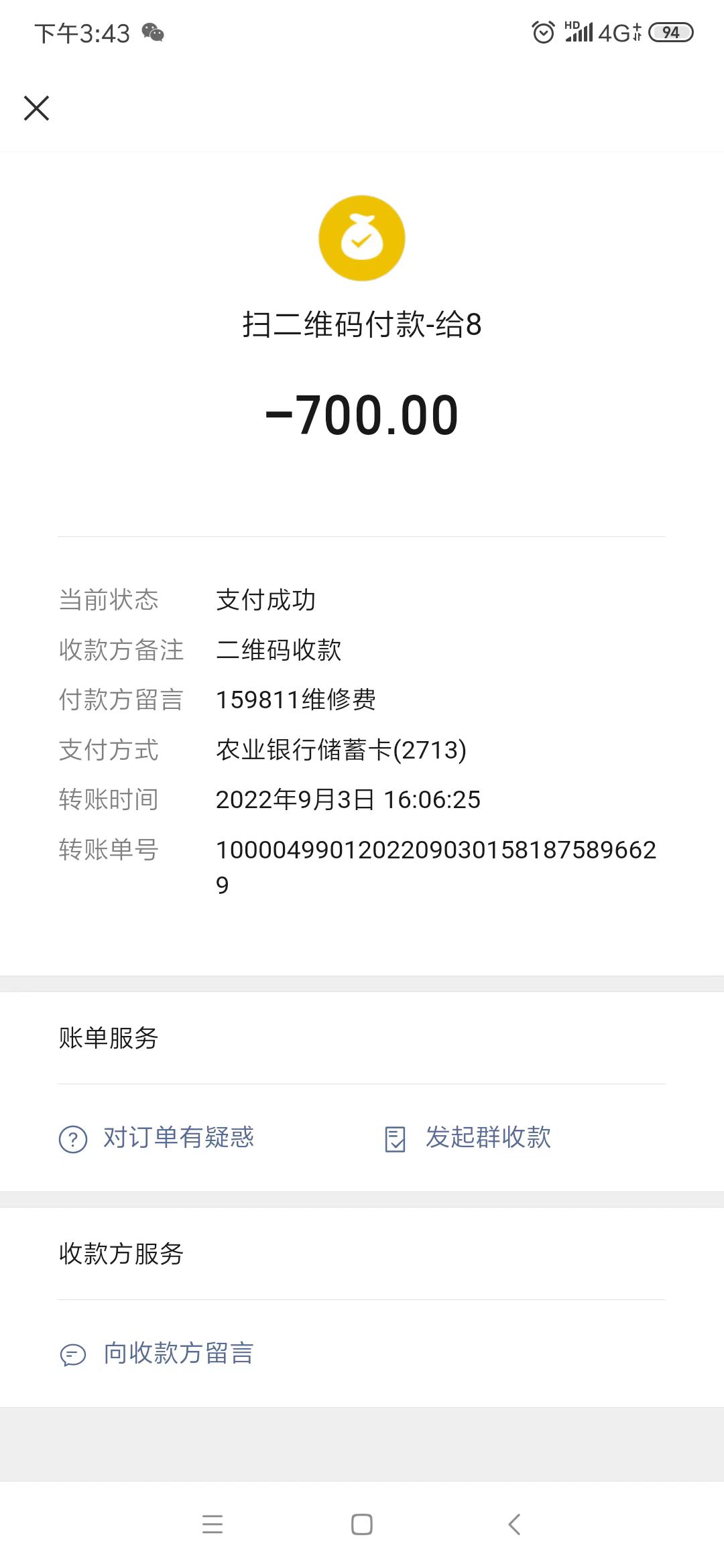724x1568 pixels.
Task: Go back using system navigation bar
Action: (x=514, y=1524)
